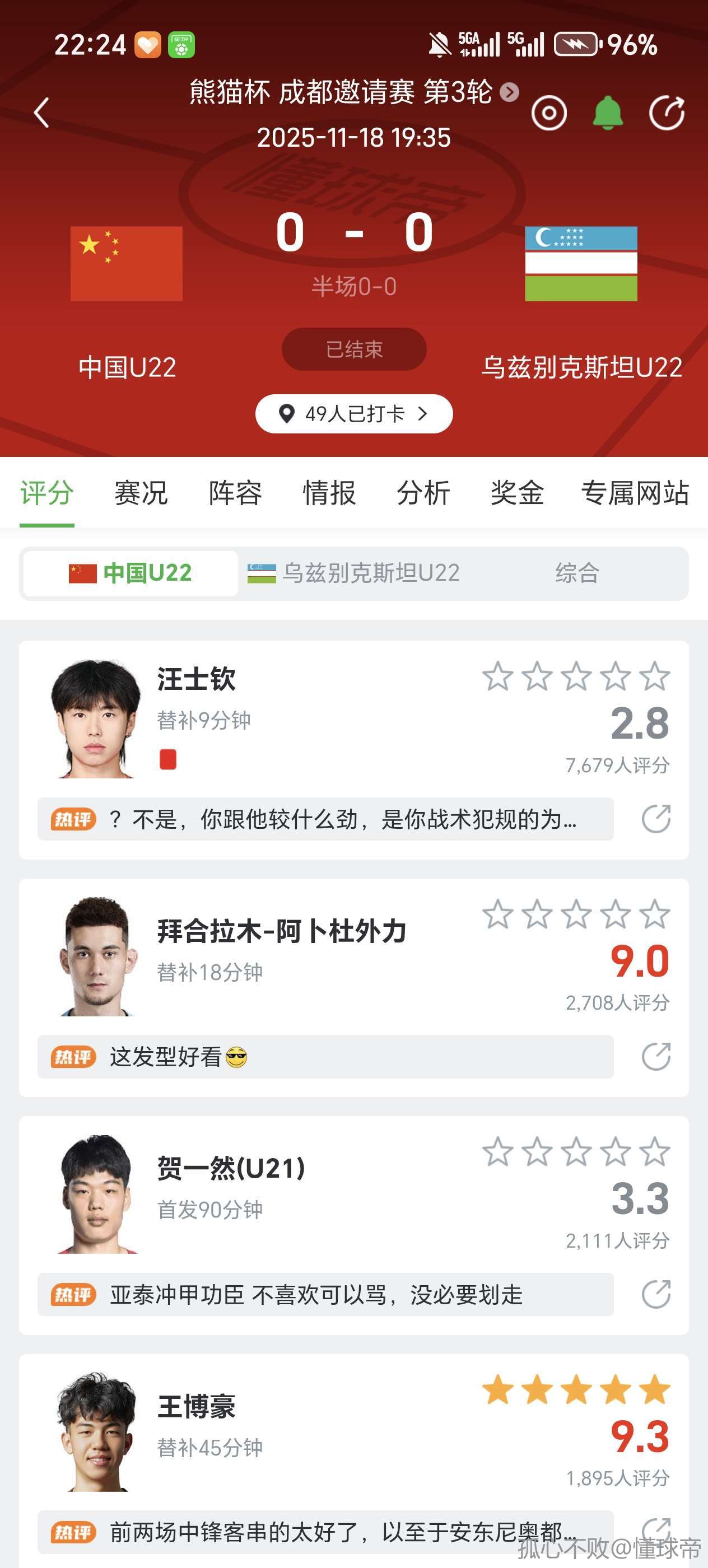Select the 分析 tab
708x1568 pixels.
[423, 493]
